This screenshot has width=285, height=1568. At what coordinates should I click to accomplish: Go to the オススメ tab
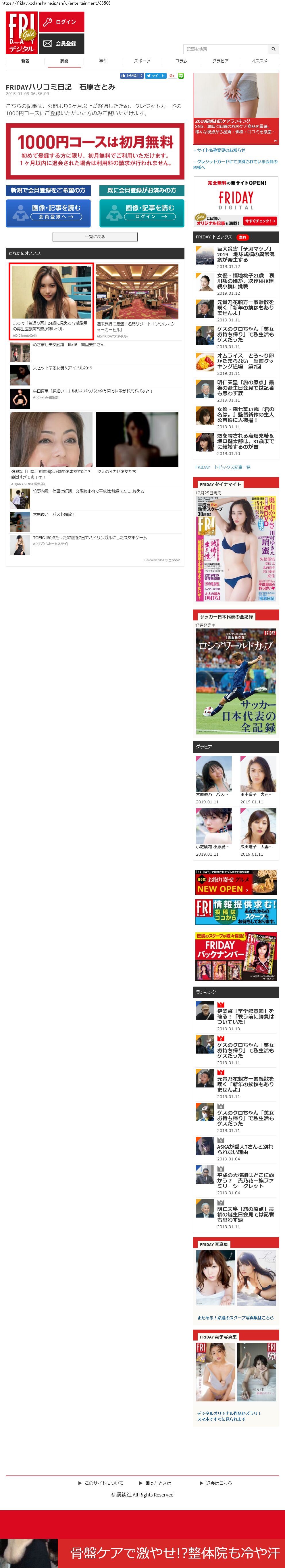259,61
